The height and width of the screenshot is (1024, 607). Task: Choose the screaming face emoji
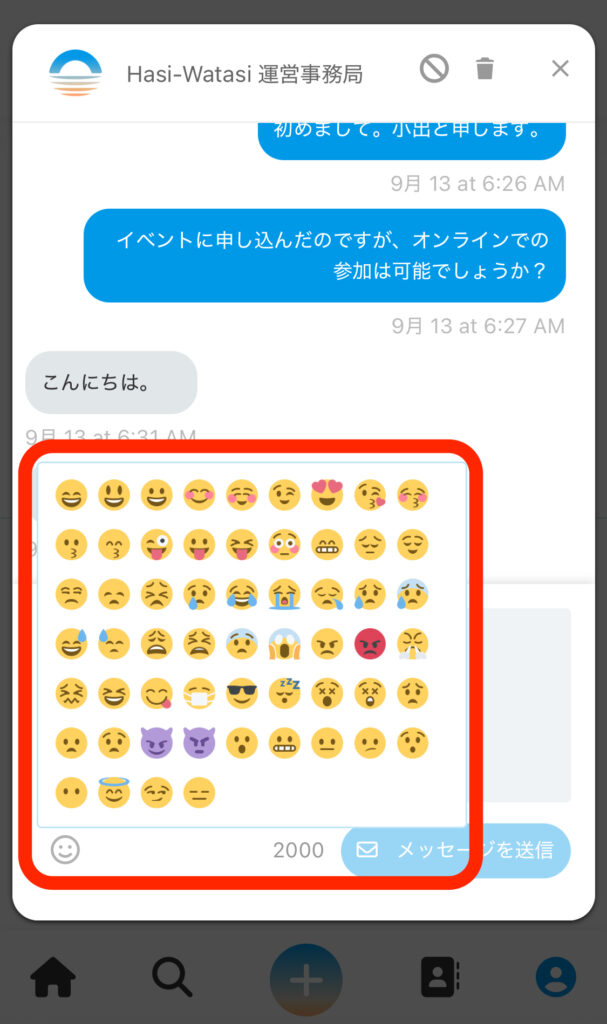pyautogui.click(x=284, y=644)
